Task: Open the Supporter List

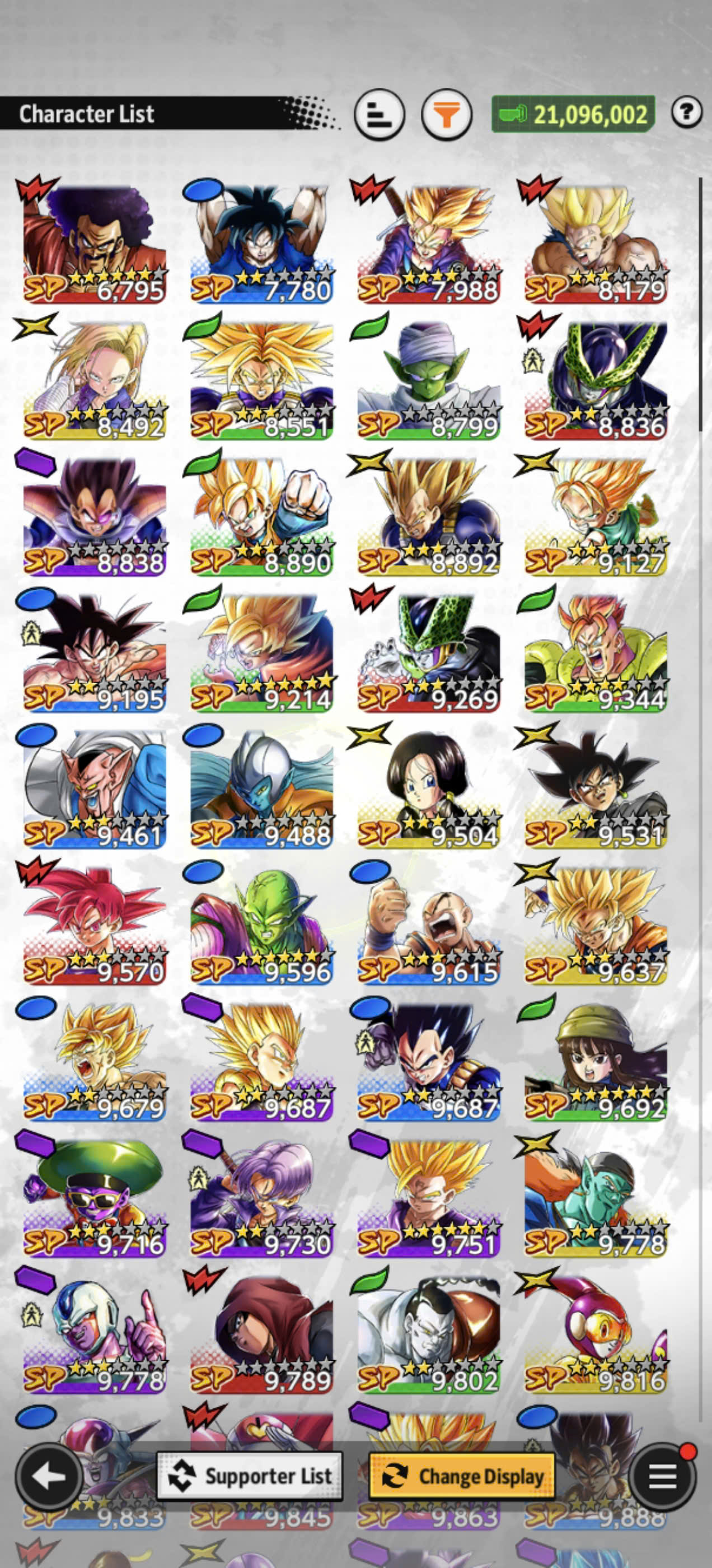Action: [x=250, y=1476]
